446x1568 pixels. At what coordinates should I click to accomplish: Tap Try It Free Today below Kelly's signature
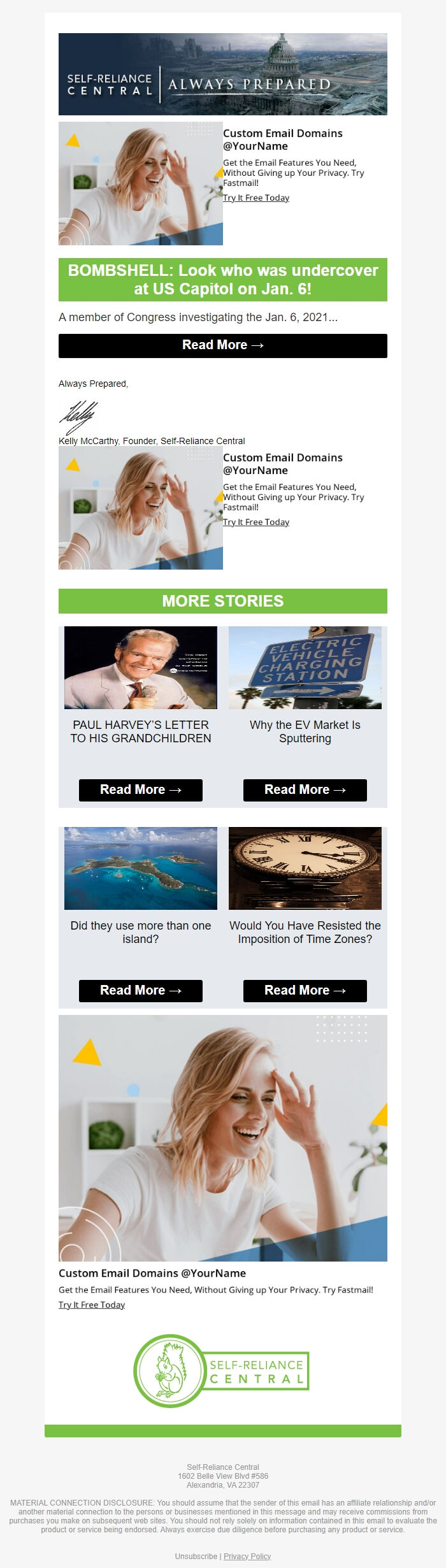(255, 522)
